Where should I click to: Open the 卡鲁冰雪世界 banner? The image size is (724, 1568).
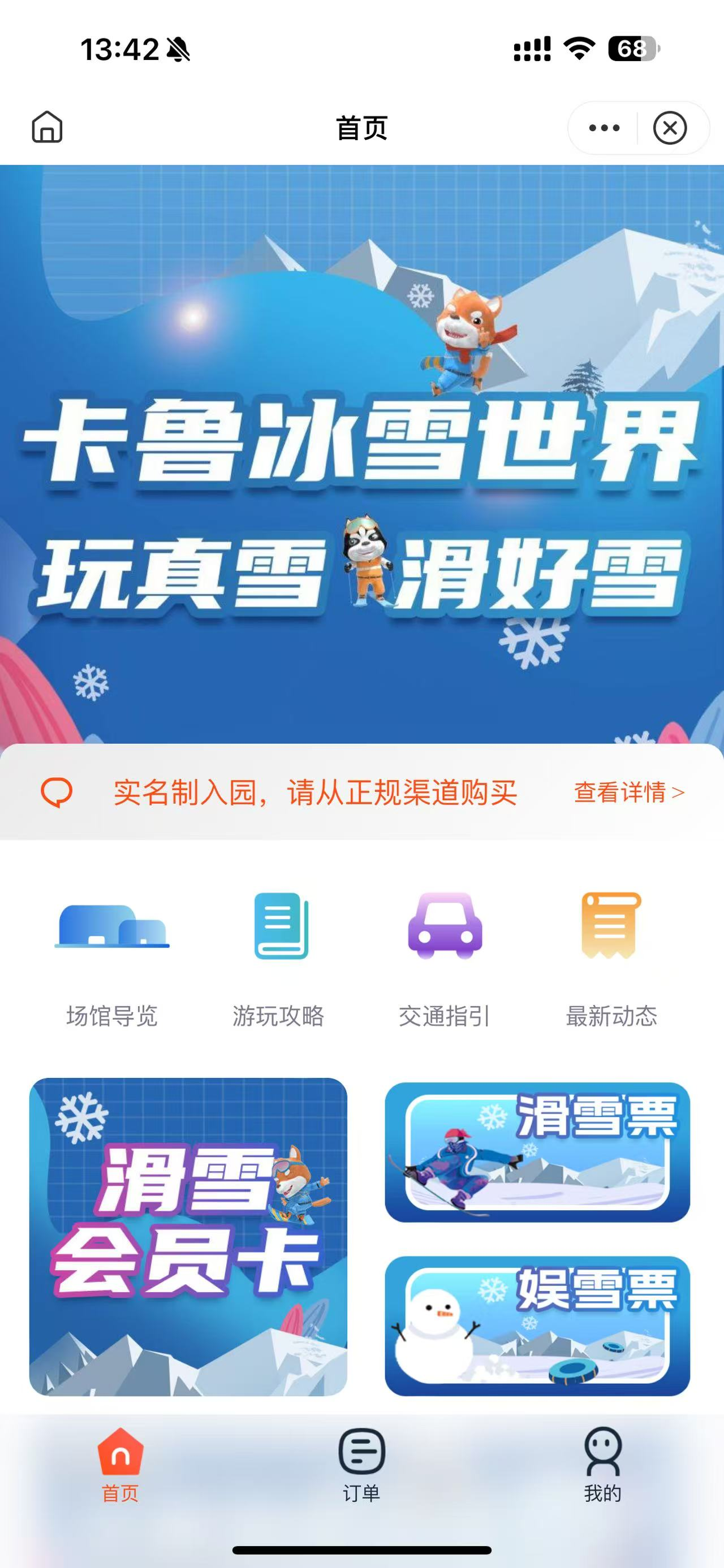coord(361,454)
